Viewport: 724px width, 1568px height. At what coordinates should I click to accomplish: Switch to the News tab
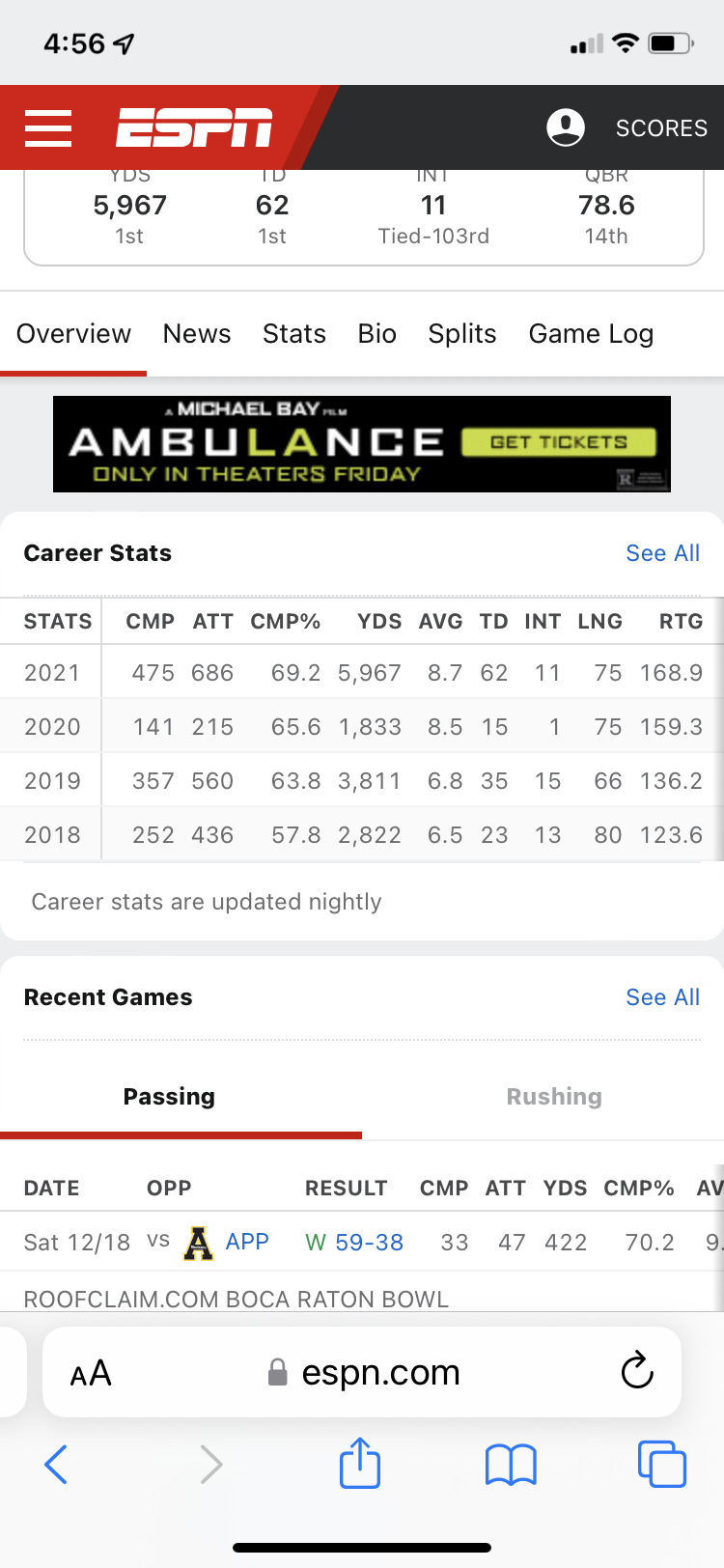point(197,334)
